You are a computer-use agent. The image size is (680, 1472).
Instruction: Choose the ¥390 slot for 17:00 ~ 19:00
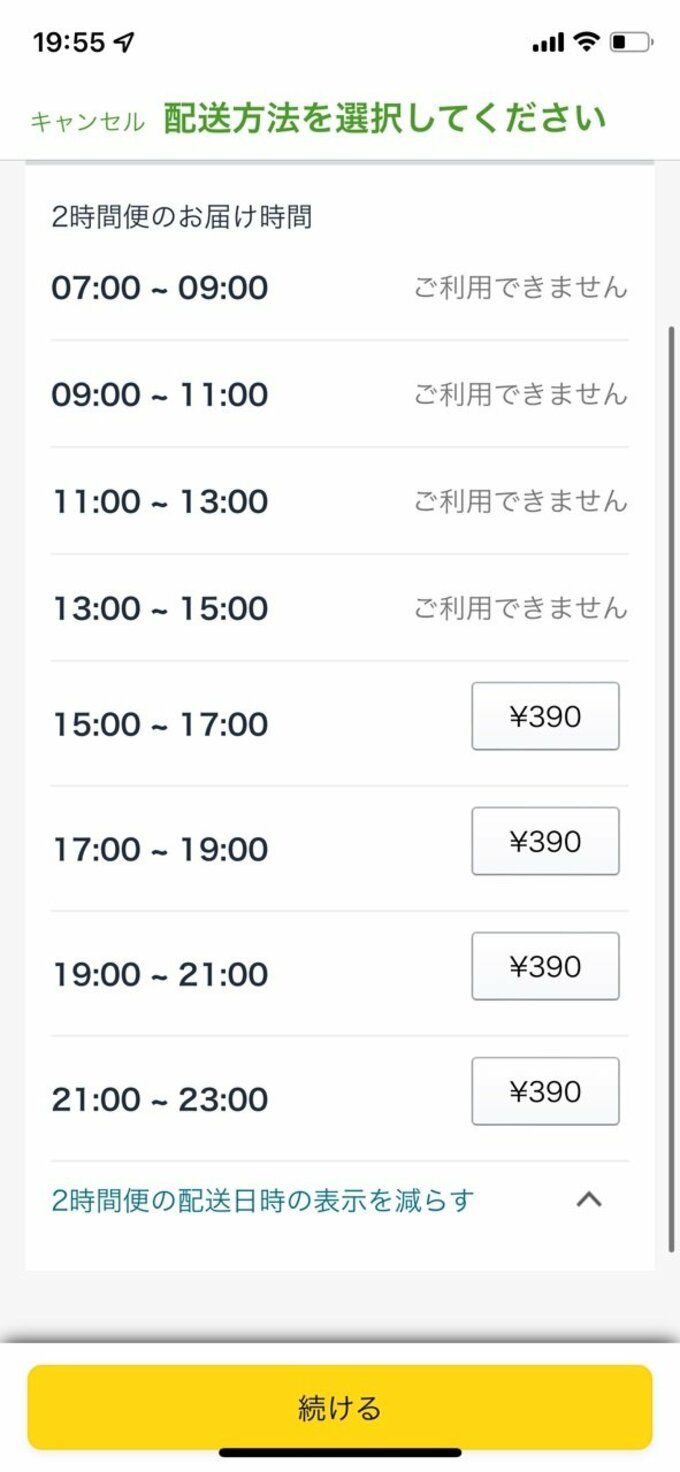tap(545, 841)
